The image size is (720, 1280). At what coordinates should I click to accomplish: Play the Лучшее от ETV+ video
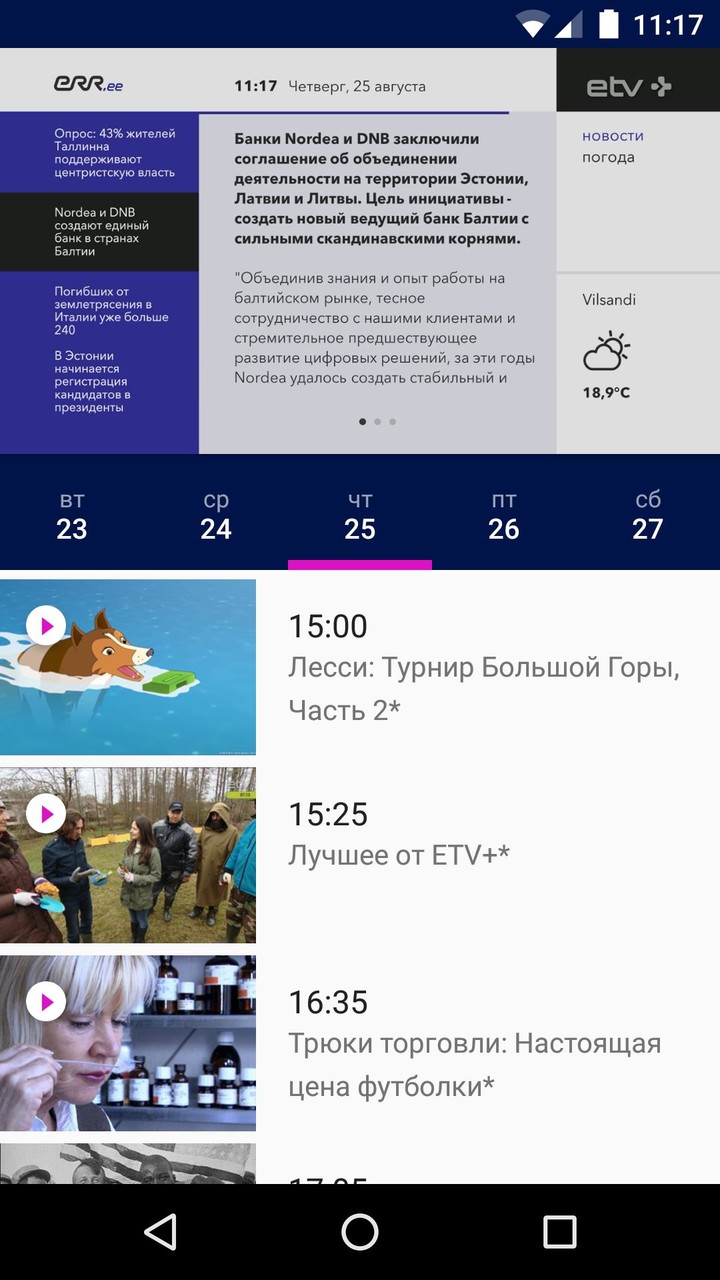(45, 814)
